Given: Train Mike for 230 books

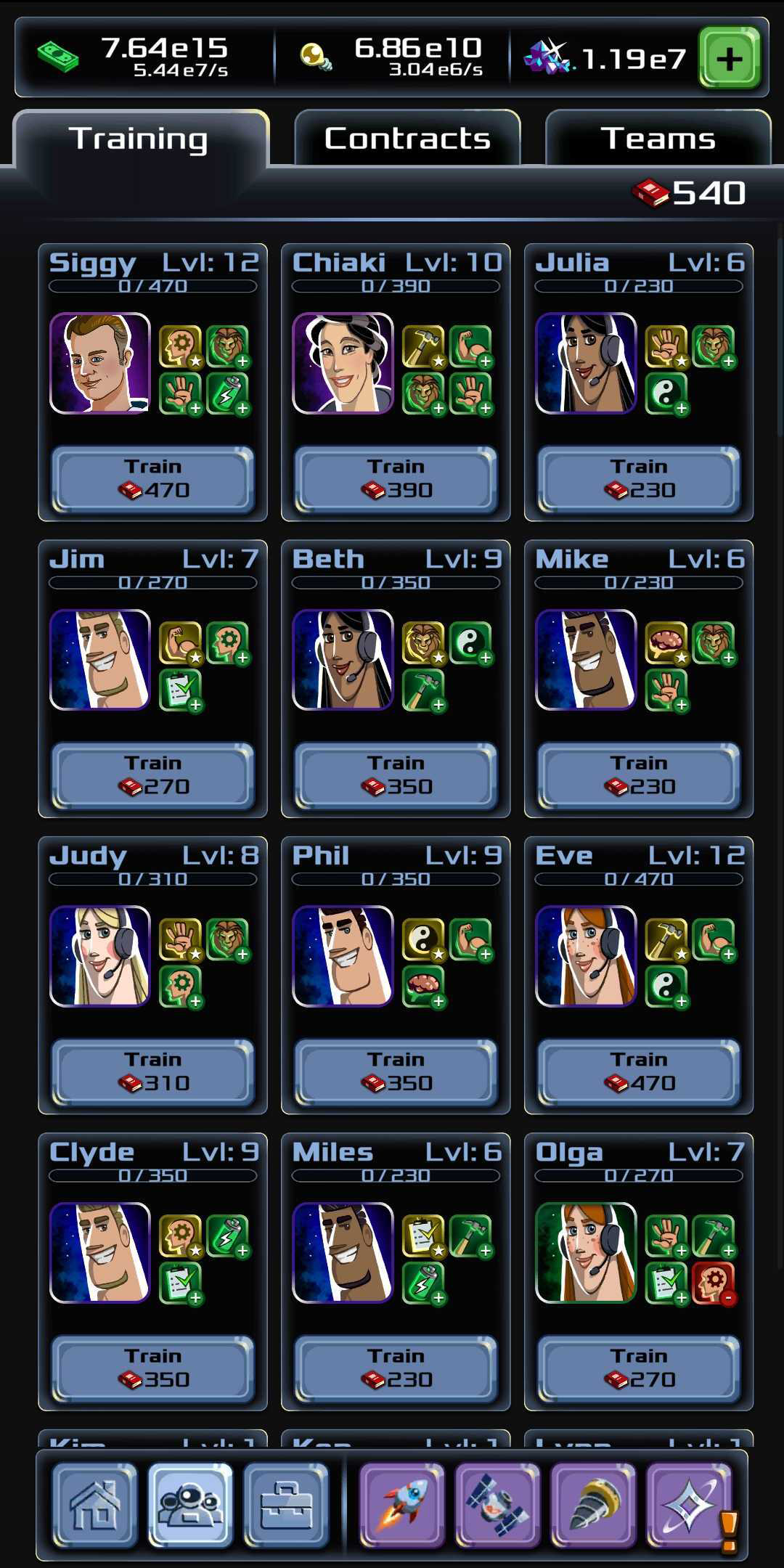Looking at the screenshot, I should click(639, 775).
